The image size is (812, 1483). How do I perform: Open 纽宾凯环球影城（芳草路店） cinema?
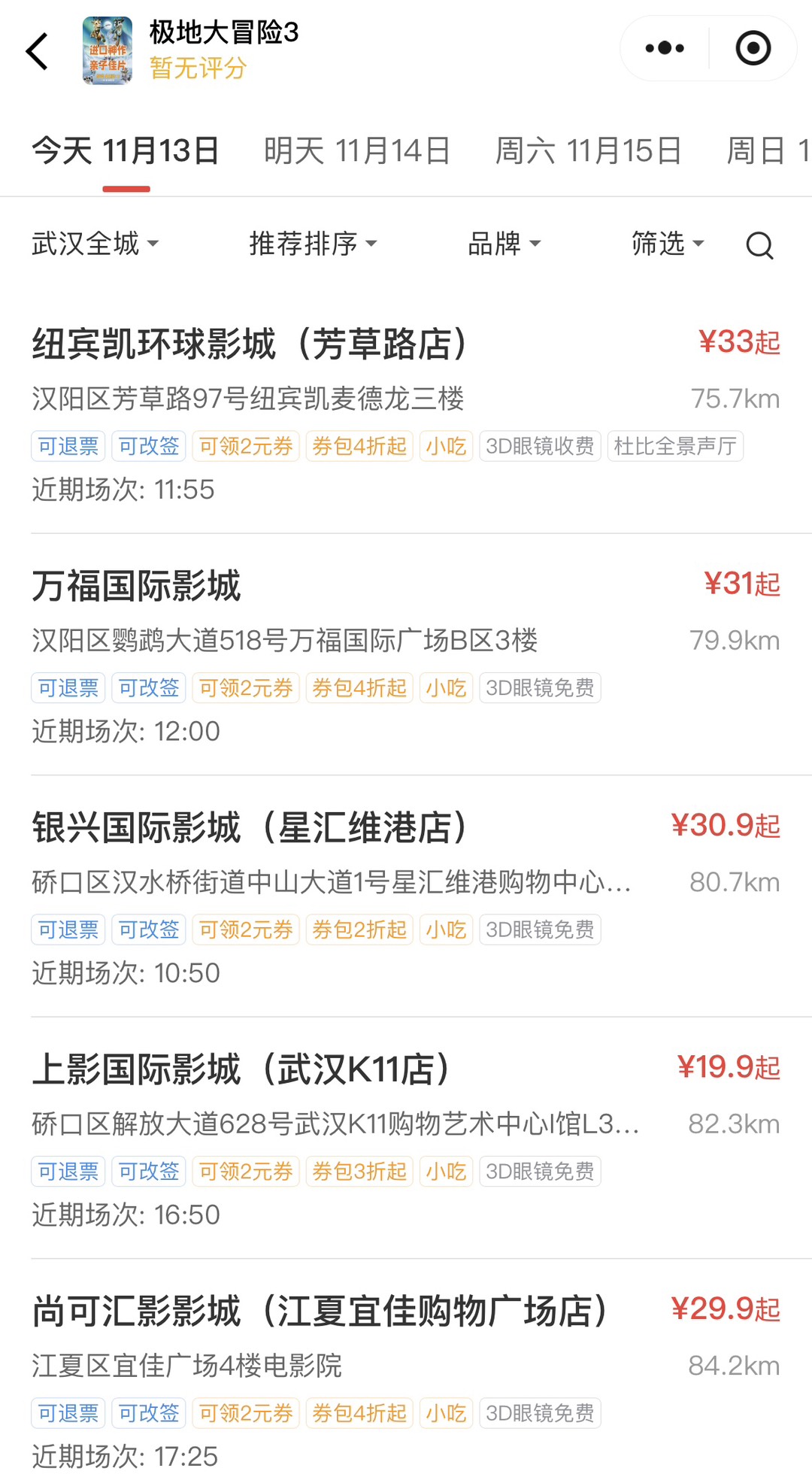[x=250, y=344]
